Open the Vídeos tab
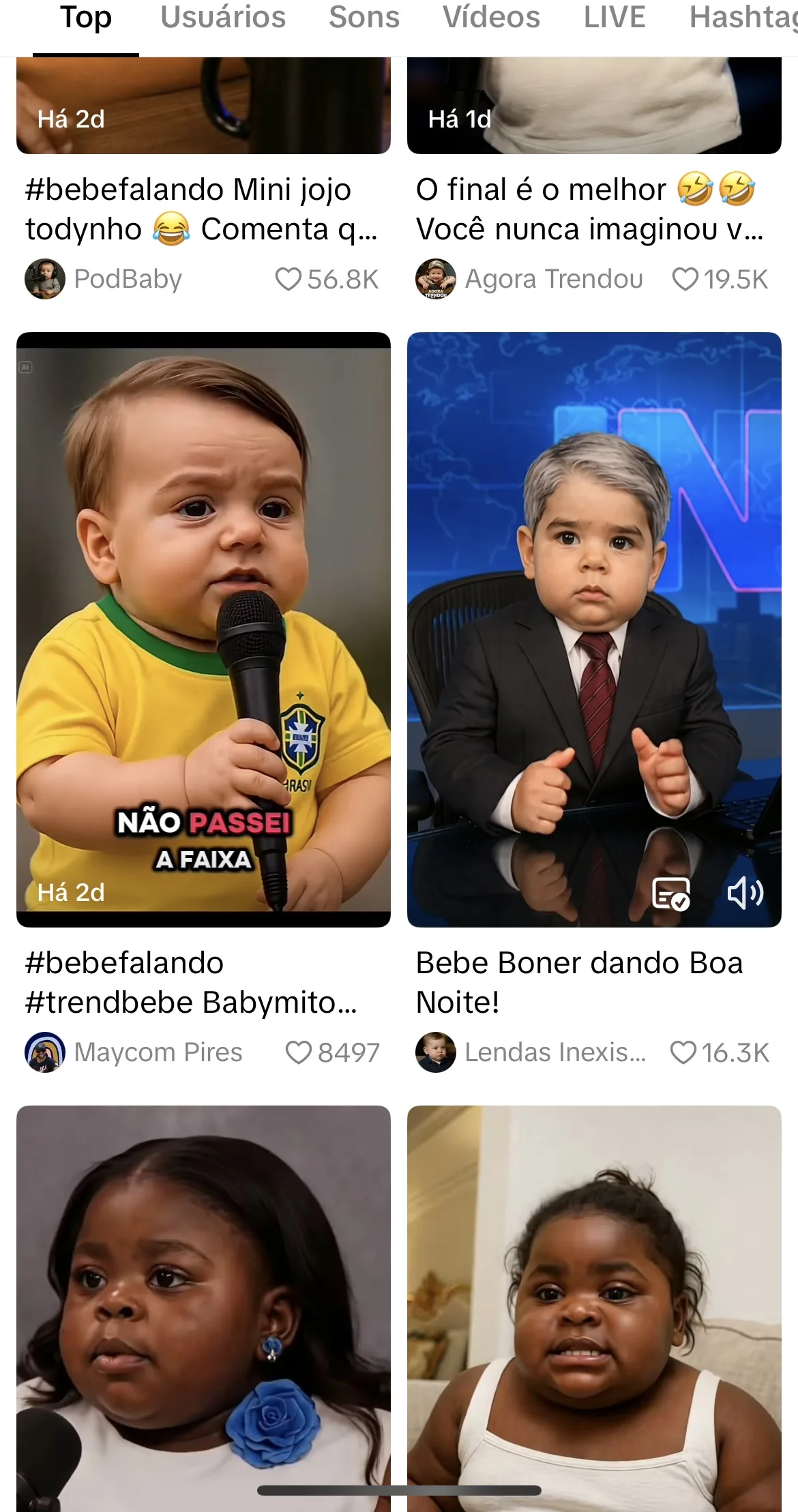Viewport: 798px width, 1512px height. [x=491, y=18]
